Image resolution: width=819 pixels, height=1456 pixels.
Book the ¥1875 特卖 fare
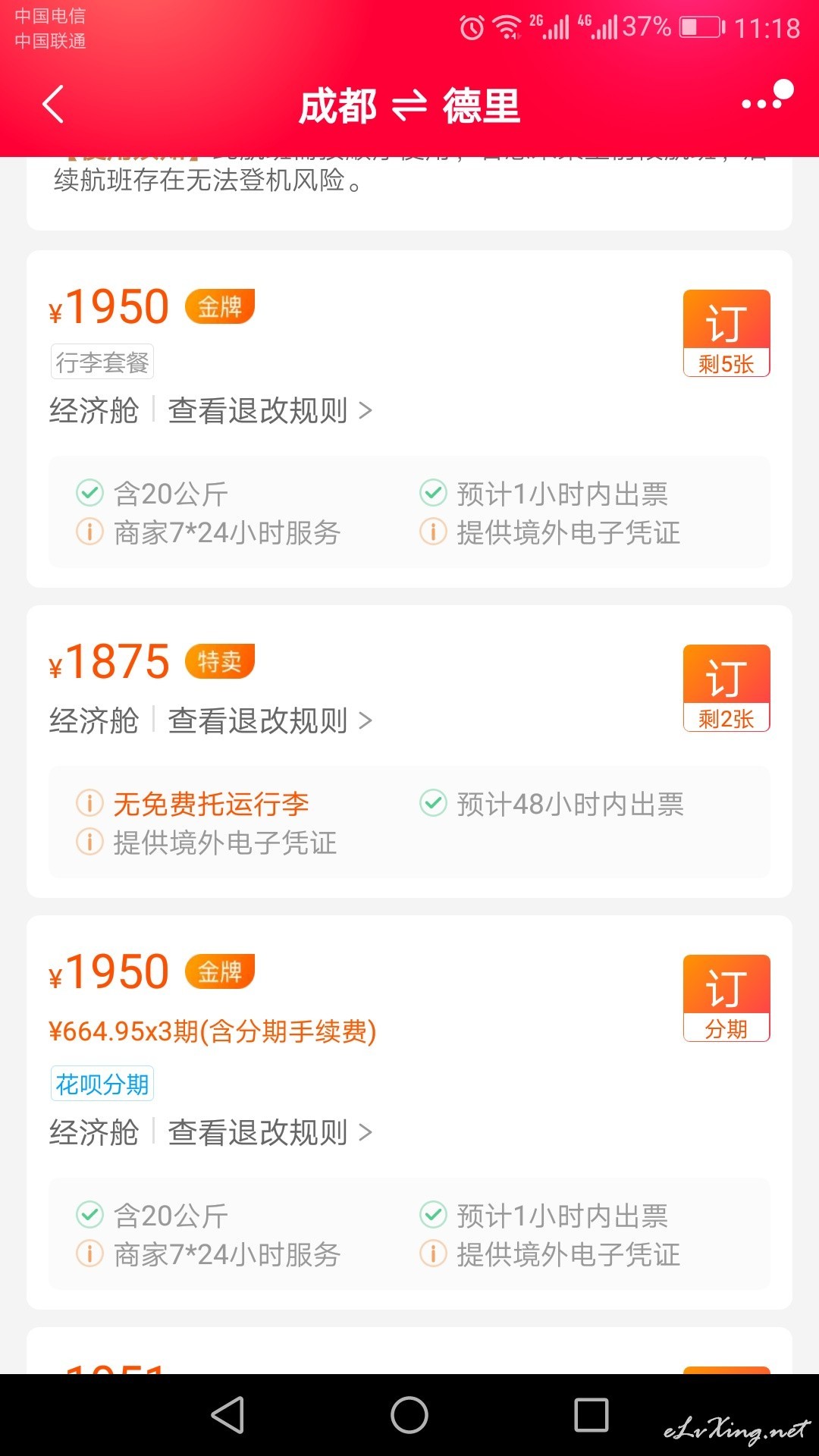726,688
